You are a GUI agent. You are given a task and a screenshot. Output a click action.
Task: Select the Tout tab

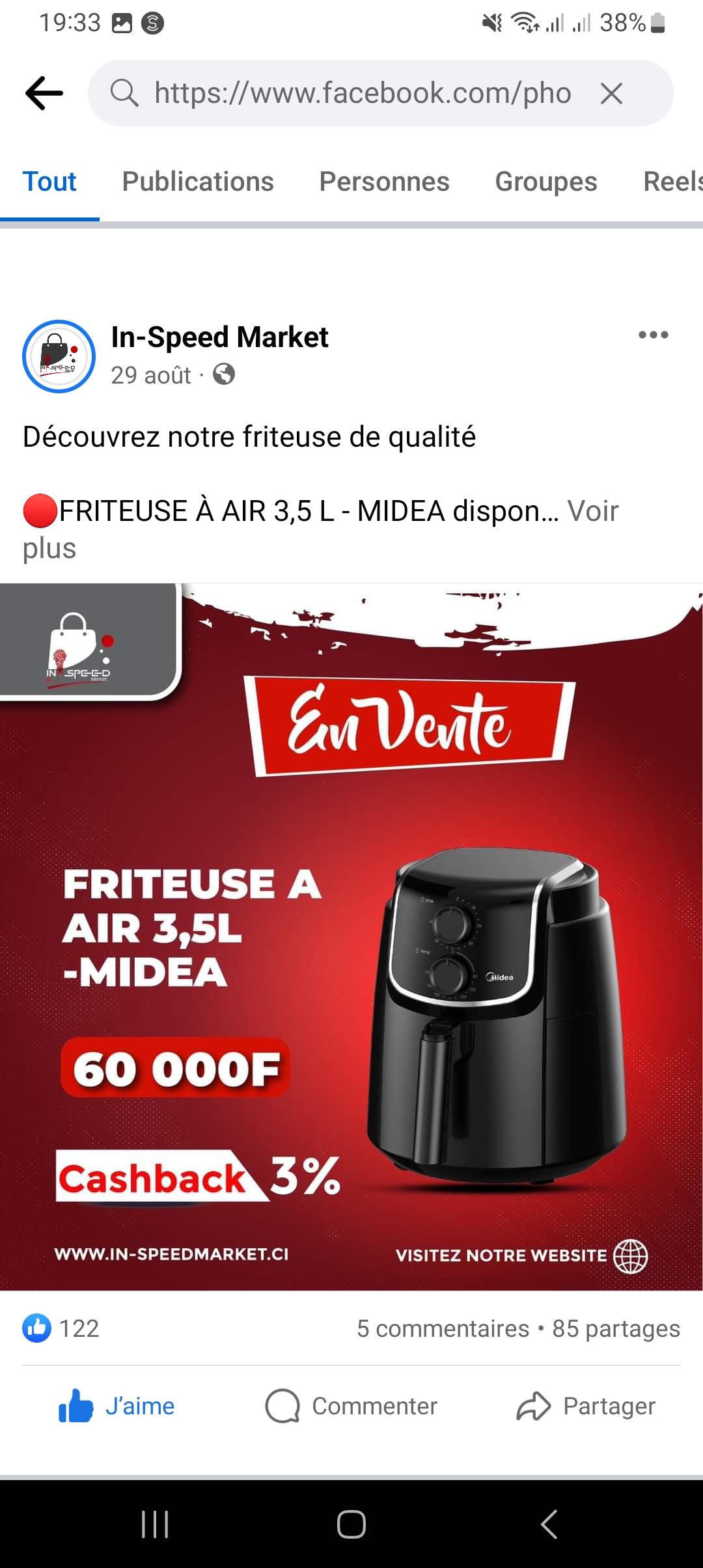pos(49,182)
